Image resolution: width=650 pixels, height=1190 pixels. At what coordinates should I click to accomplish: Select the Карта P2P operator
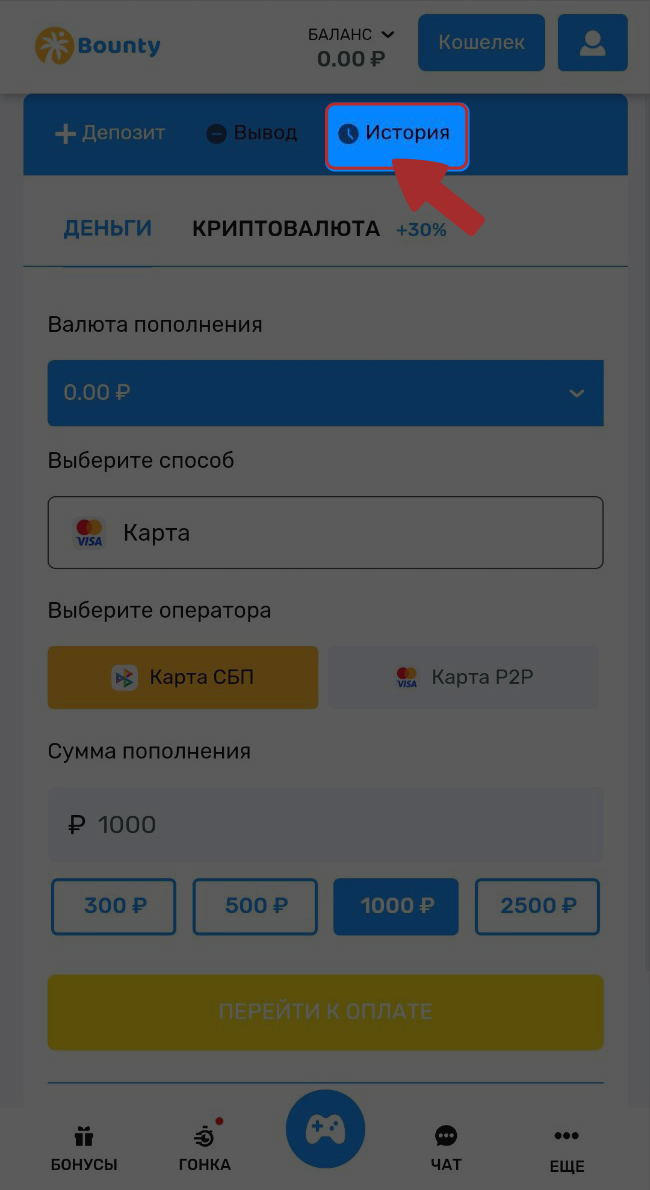point(464,678)
